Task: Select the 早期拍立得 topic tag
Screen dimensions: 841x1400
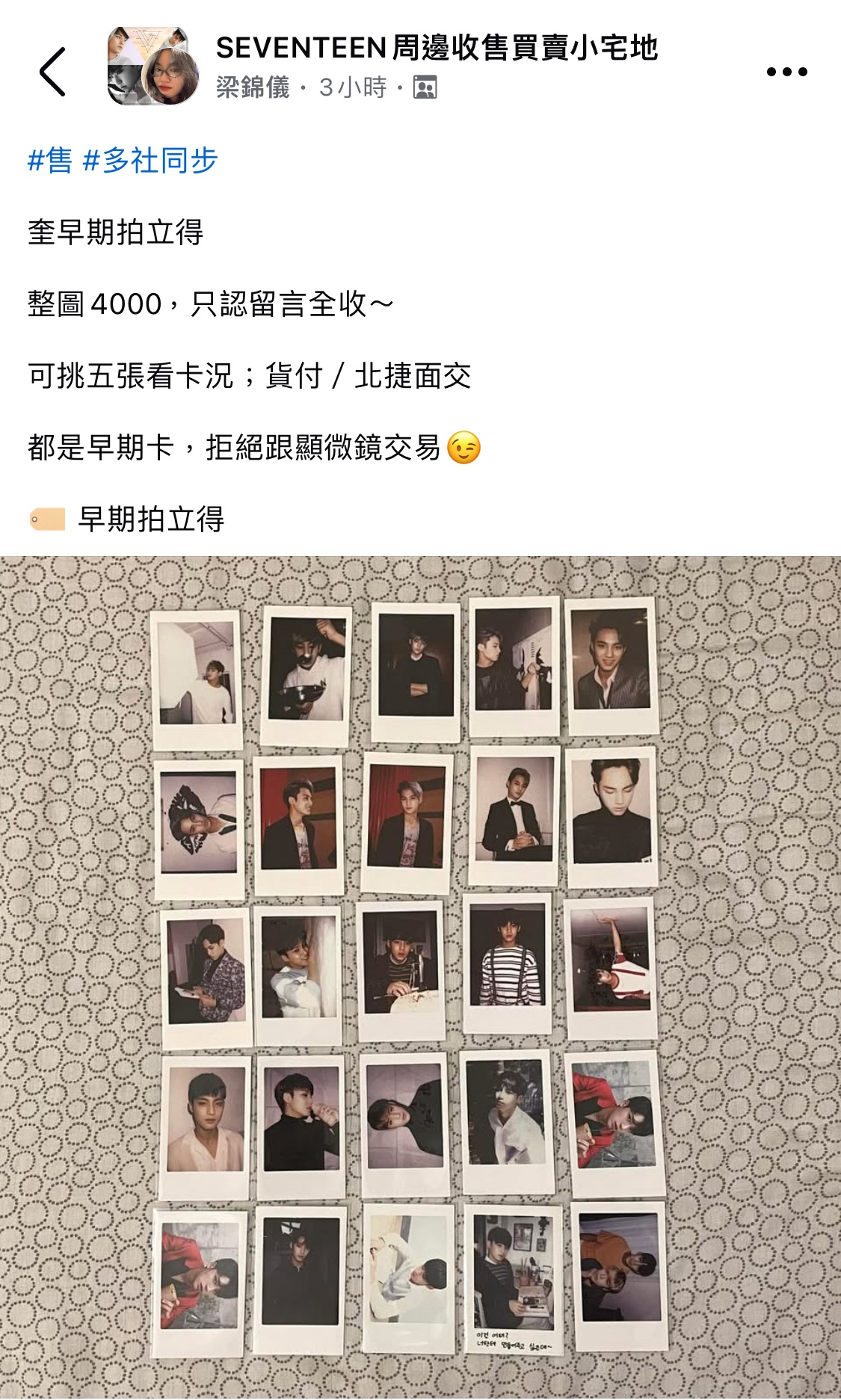Action: pyautogui.click(x=150, y=519)
